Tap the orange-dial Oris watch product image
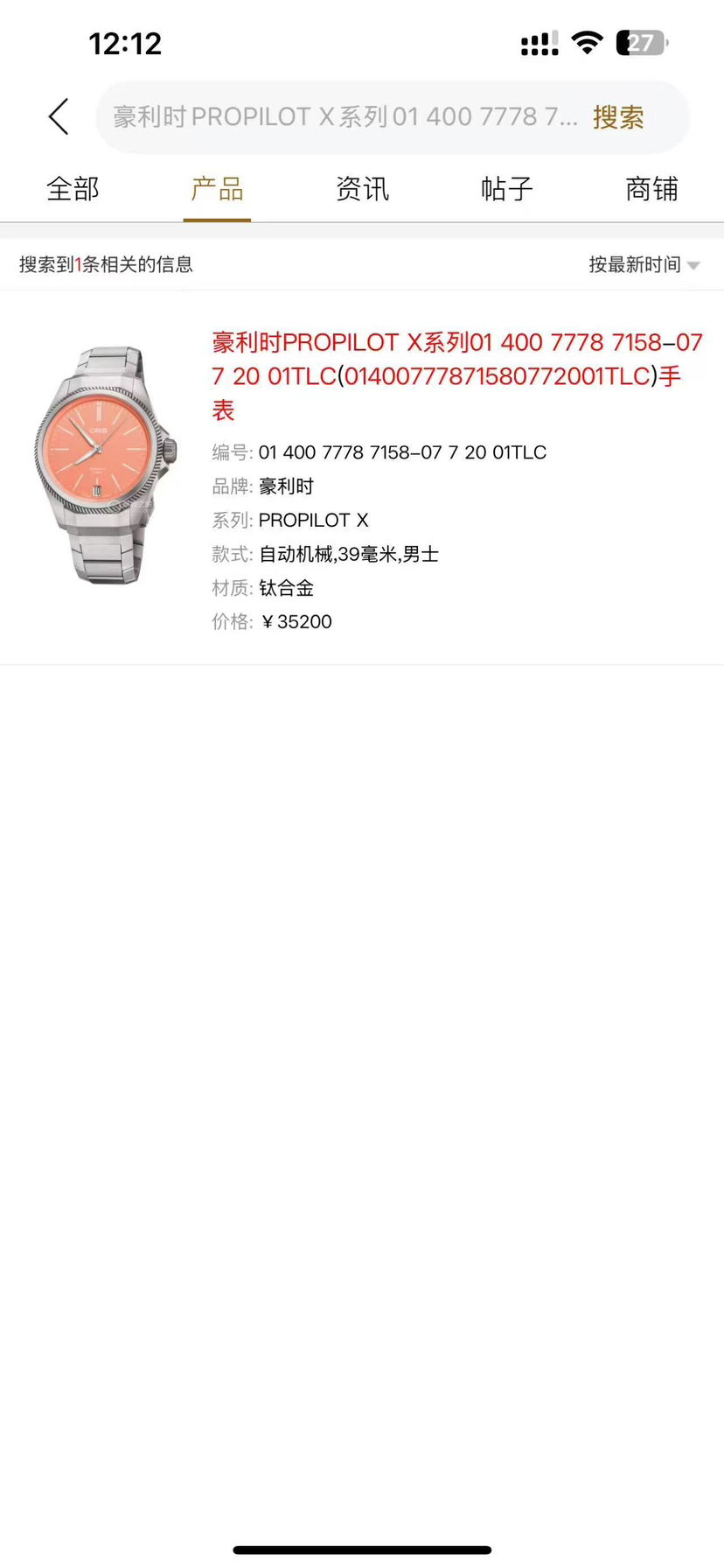 [104, 465]
